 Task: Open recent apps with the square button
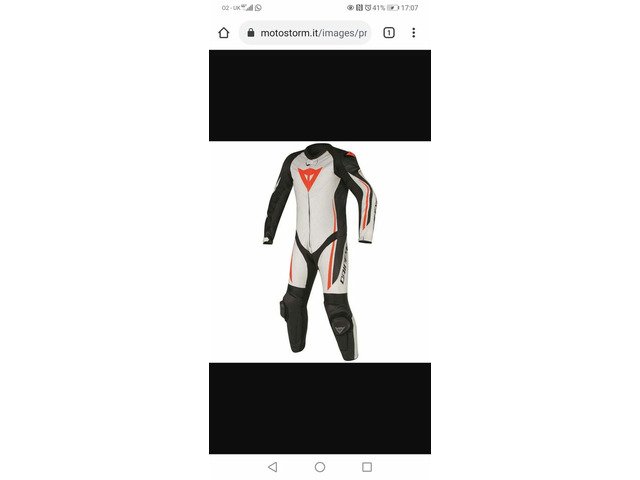click(x=367, y=467)
